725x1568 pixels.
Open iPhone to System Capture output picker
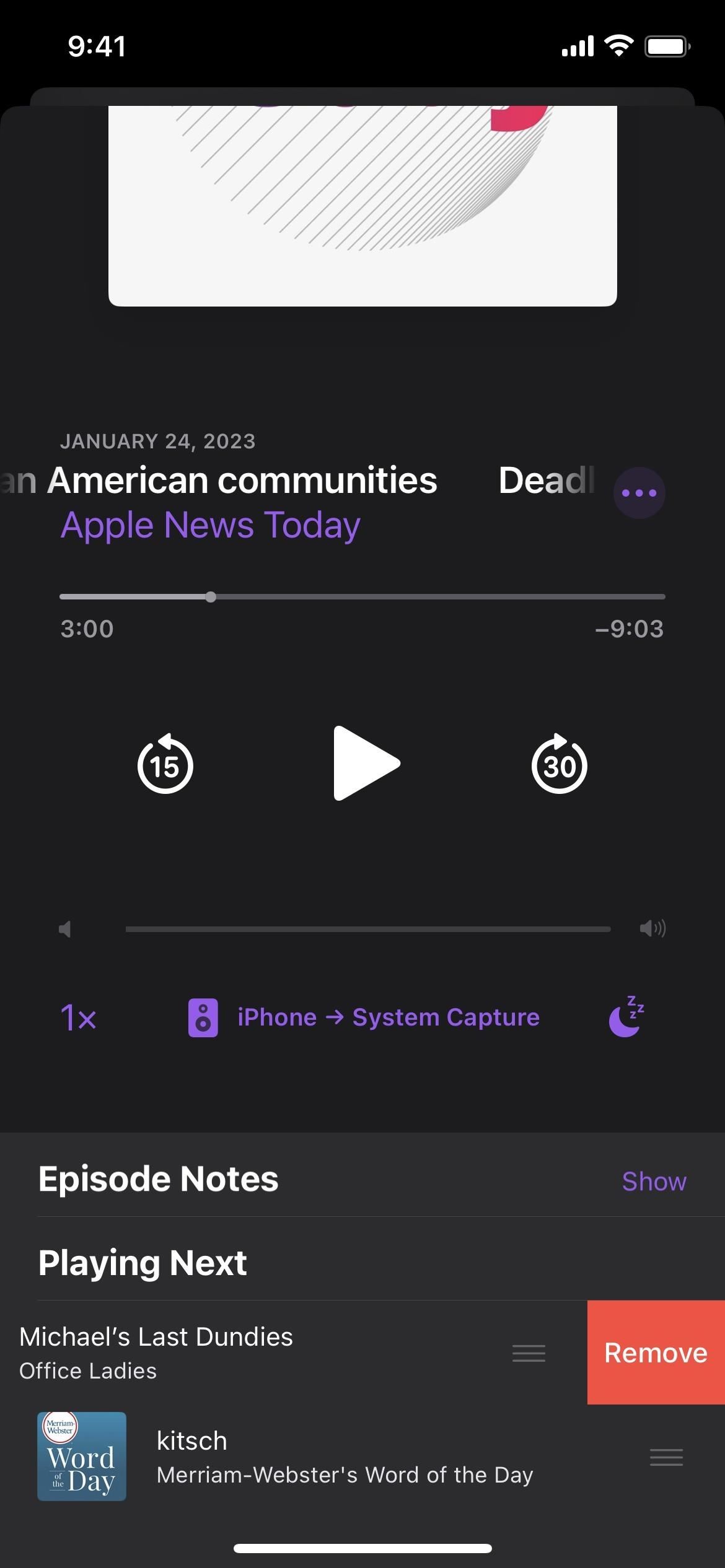[364, 1017]
